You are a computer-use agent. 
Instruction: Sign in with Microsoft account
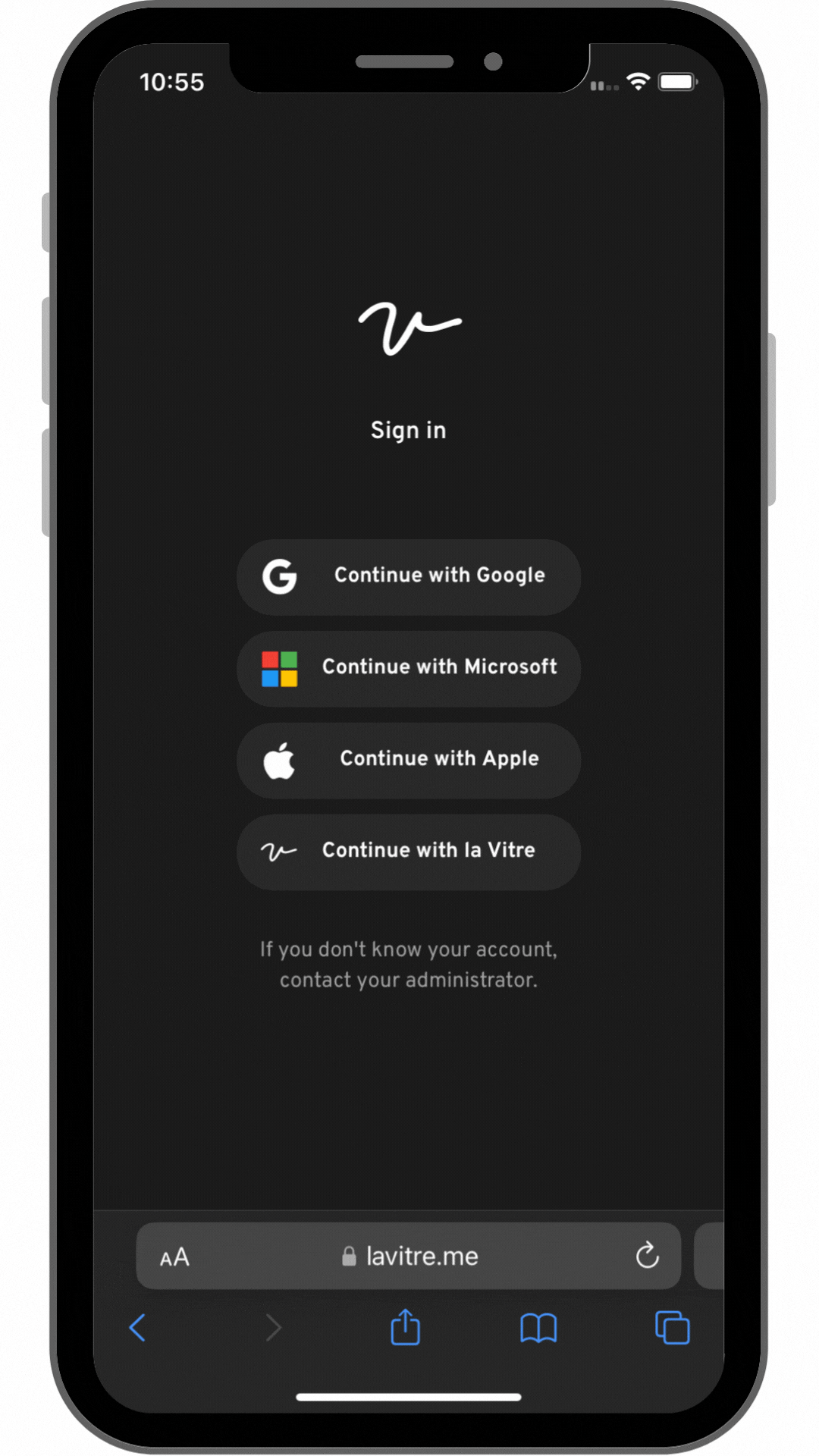(409, 668)
